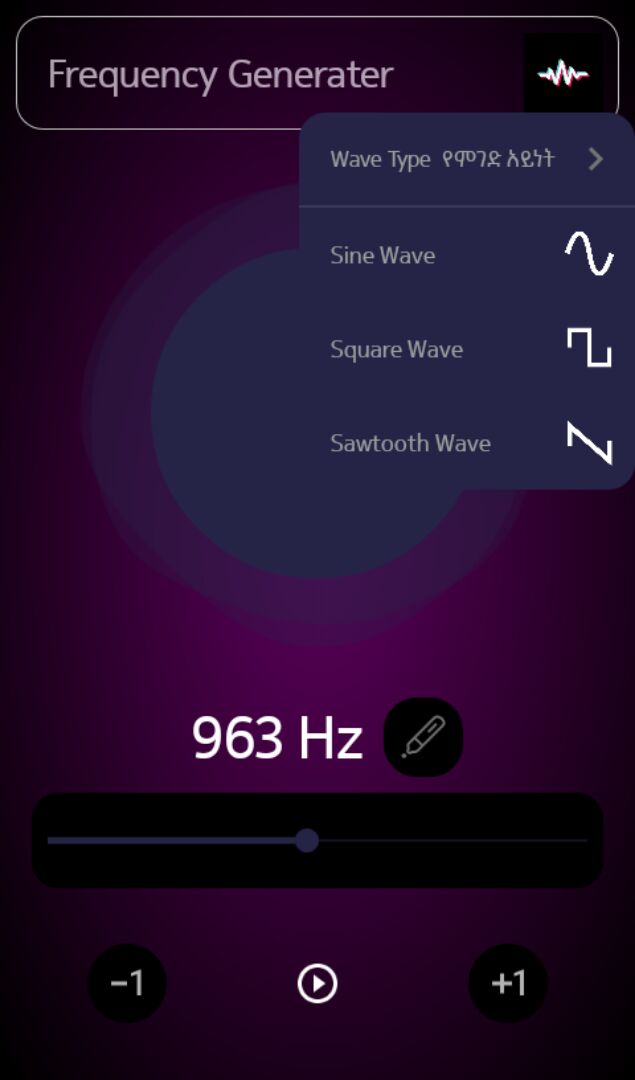Tap the waveform icon in the header
This screenshot has width=635, height=1080.
tap(563, 73)
